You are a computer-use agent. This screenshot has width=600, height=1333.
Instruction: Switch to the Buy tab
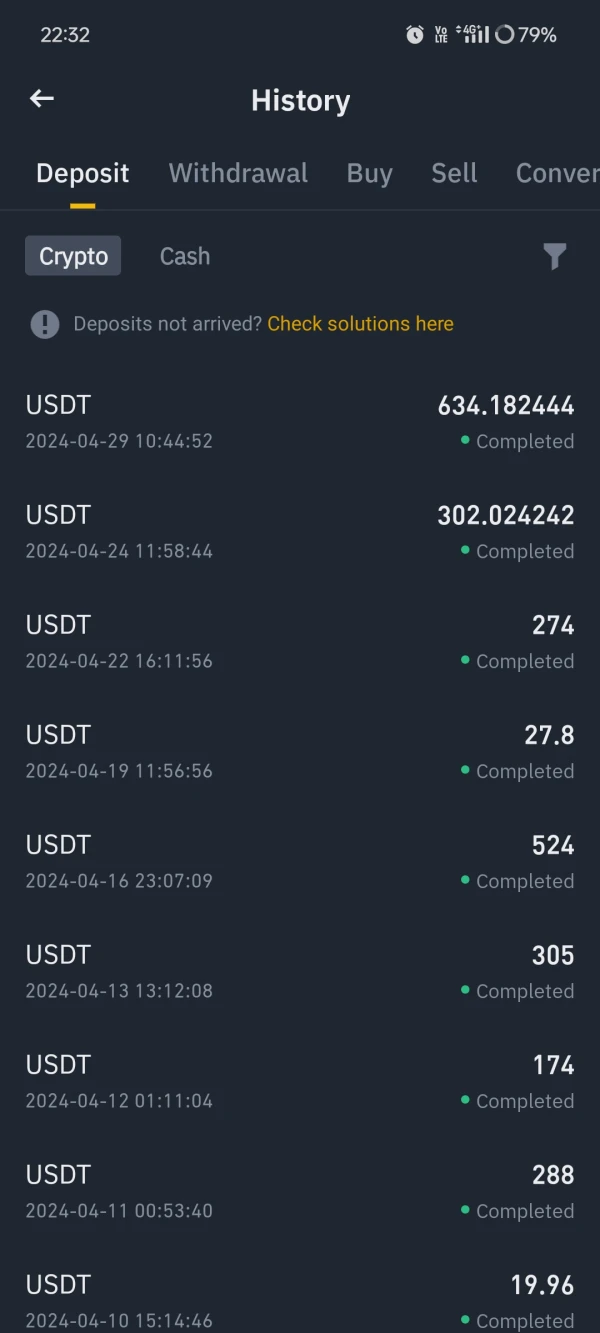click(369, 173)
